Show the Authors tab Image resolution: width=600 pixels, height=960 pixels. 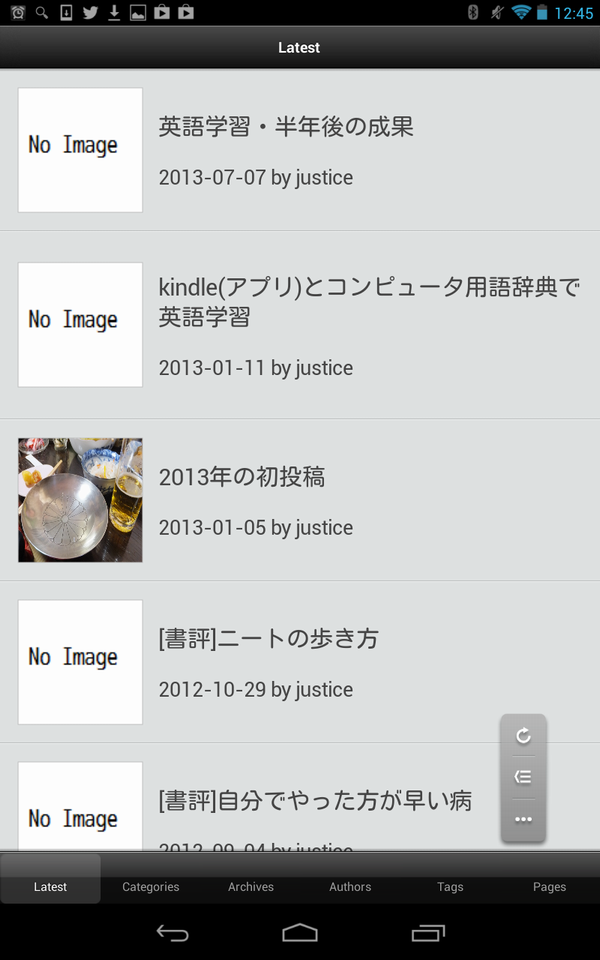tap(350, 886)
